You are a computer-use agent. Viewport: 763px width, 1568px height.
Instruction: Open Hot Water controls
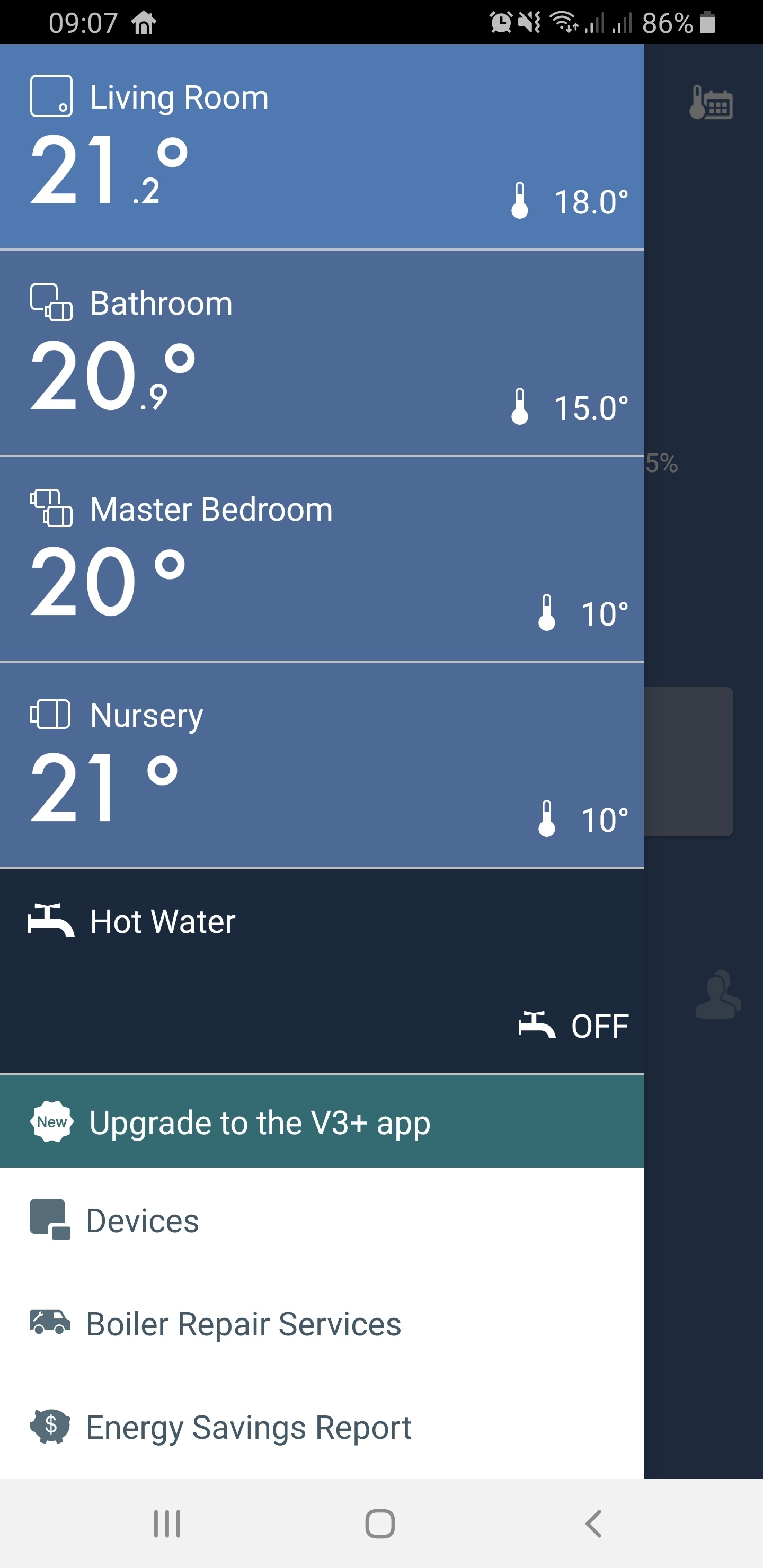(322, 970)
